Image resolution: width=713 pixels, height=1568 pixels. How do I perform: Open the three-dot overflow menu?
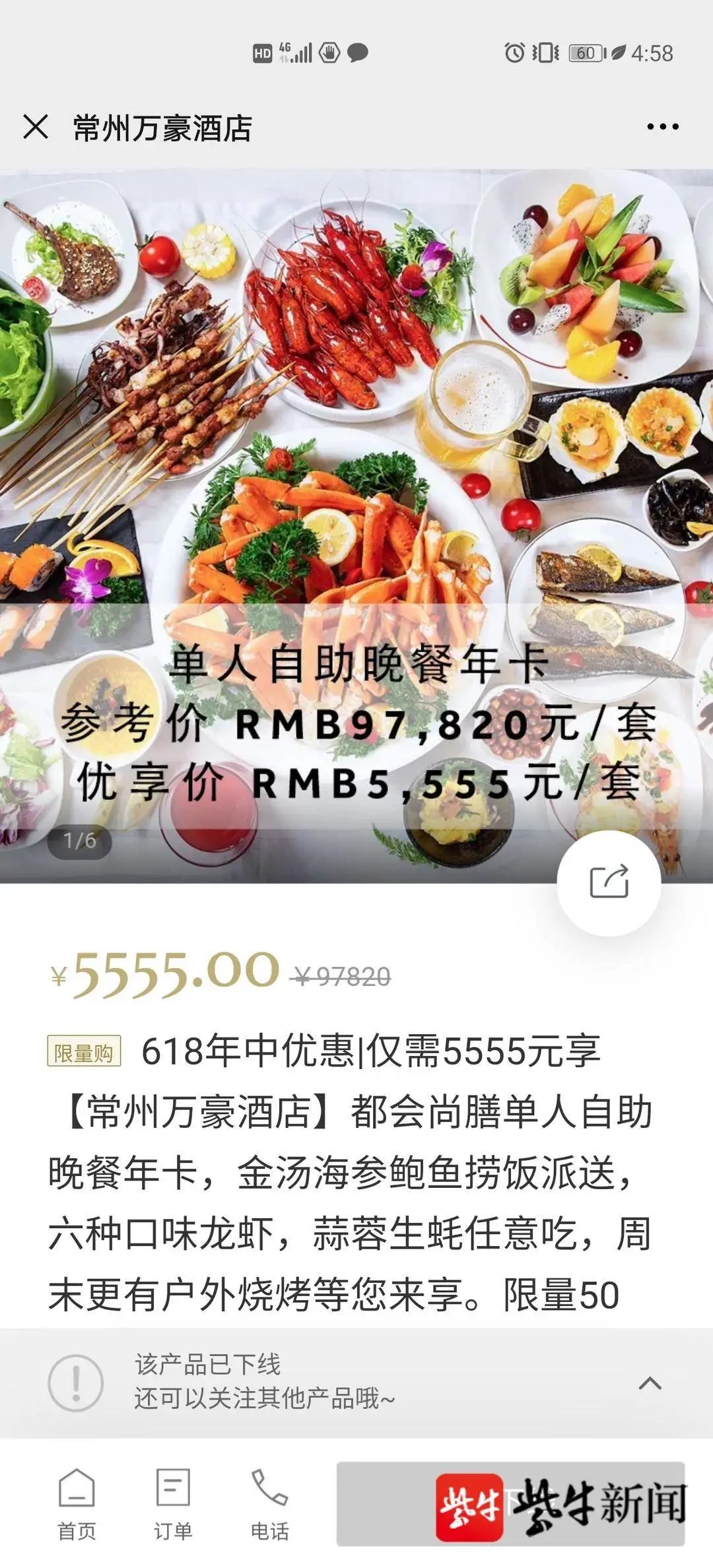click(x=662, y=127)
